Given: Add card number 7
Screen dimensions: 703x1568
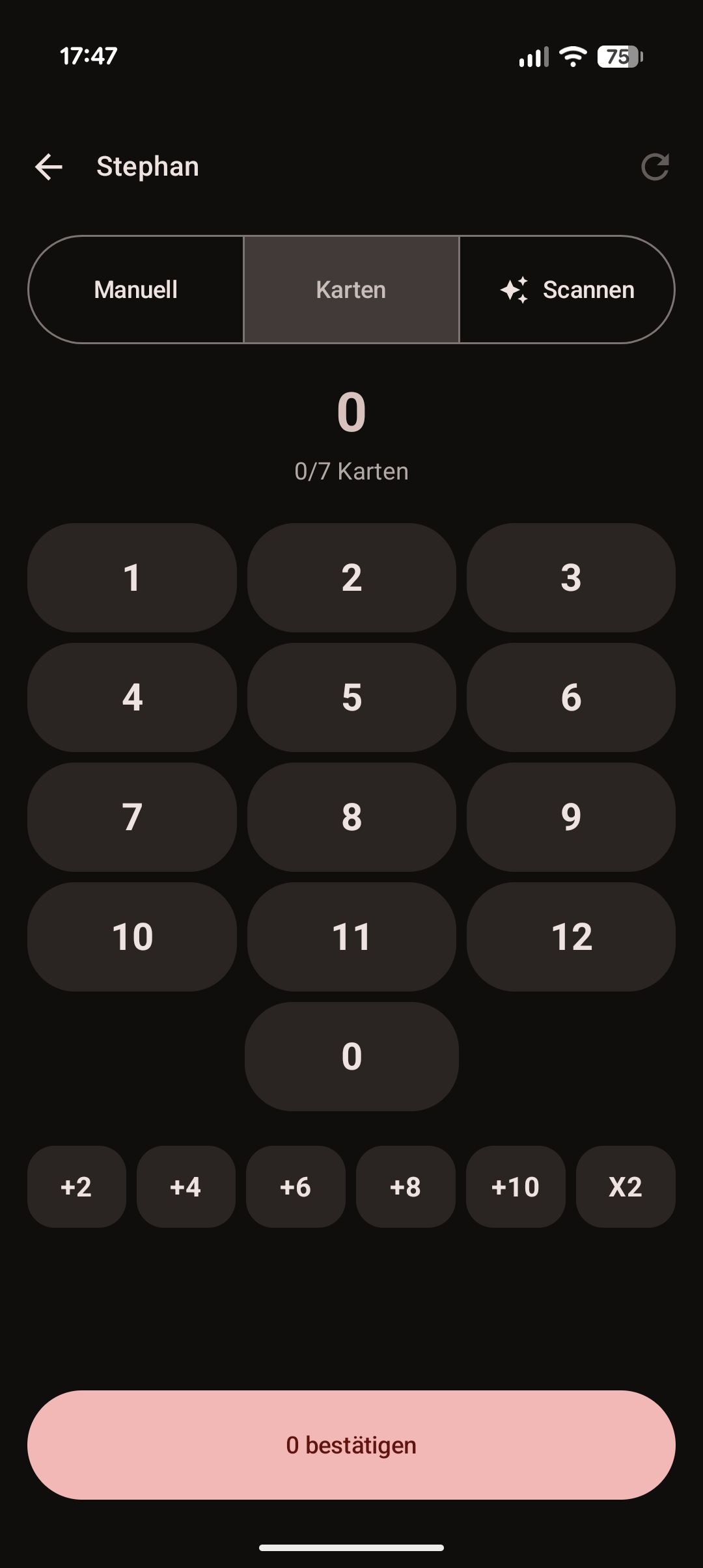Looking at the screenshot, I should tap(132, 817).
